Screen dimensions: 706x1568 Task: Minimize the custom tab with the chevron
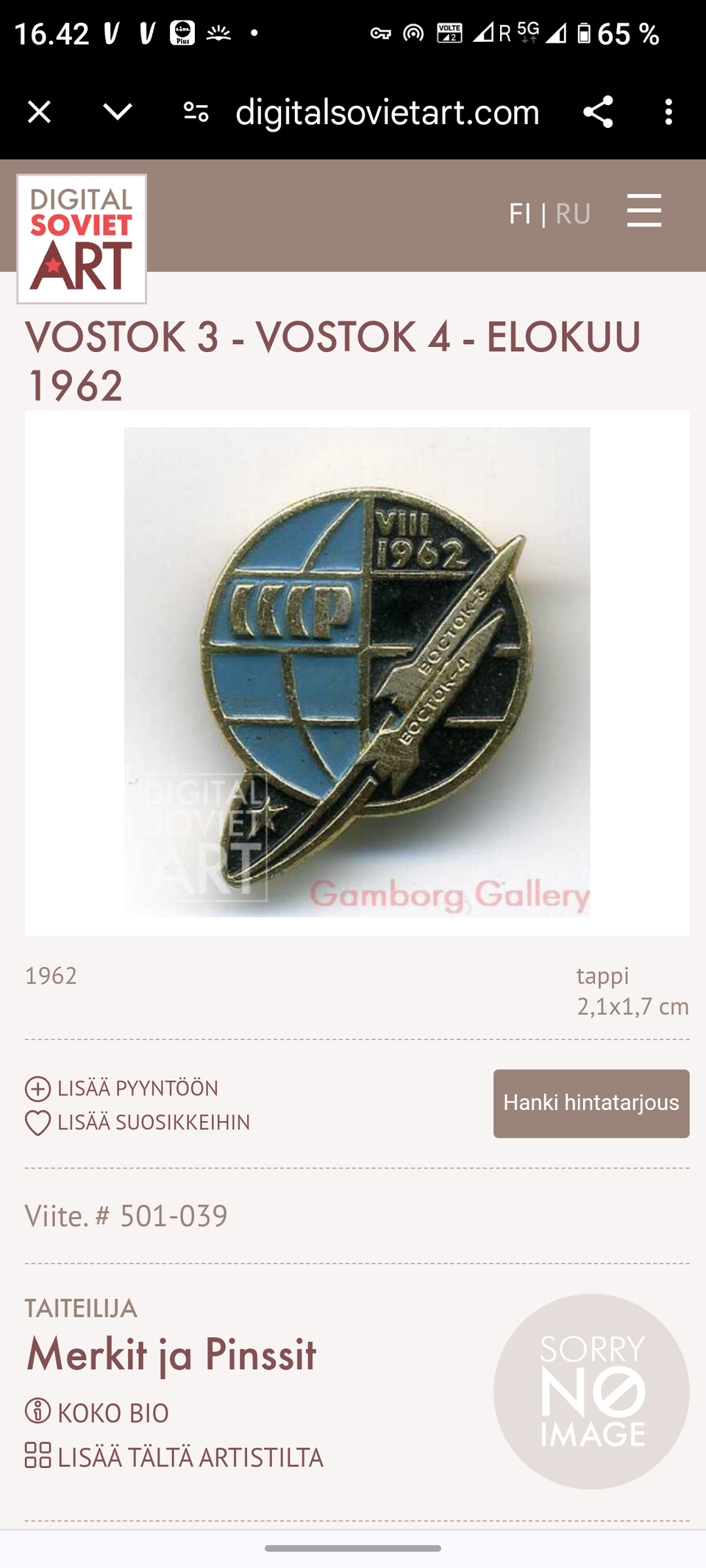[x=118, y=112]
